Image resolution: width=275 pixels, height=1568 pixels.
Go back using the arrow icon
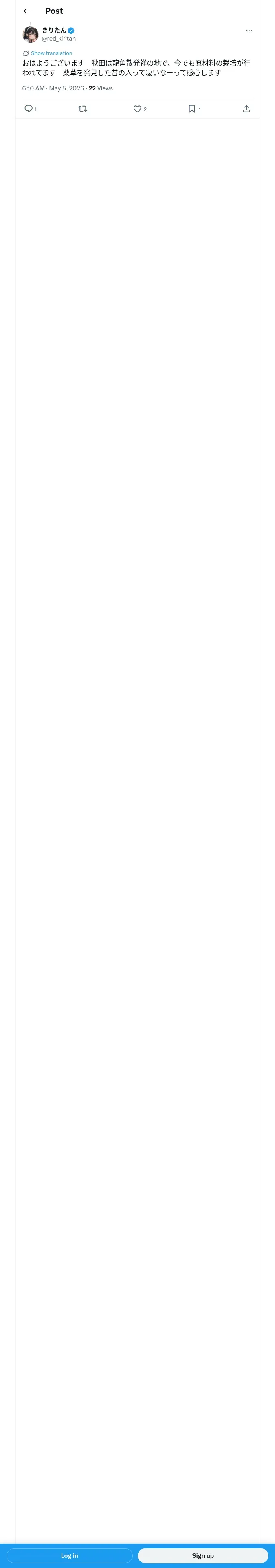(26, 11)
